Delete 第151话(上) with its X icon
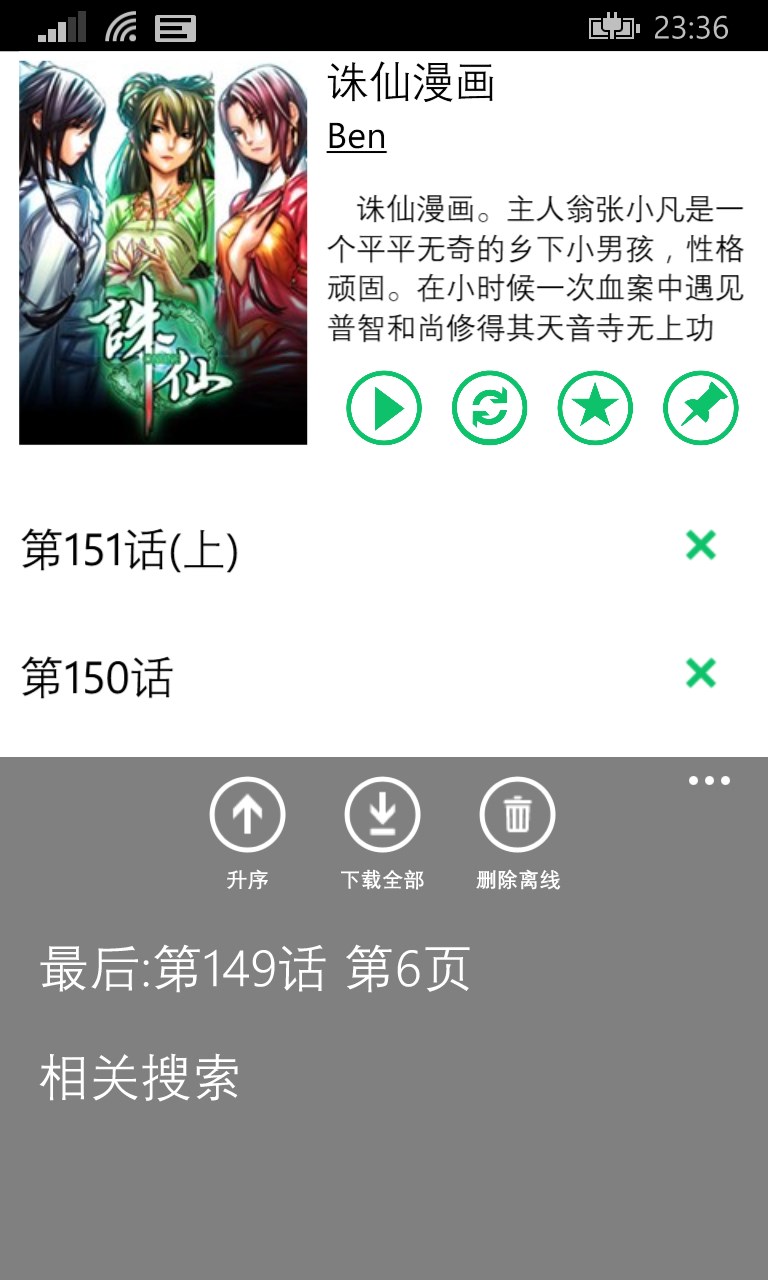Image resolution: width=768 pixels, height=1280 pixels. [701, 546]
